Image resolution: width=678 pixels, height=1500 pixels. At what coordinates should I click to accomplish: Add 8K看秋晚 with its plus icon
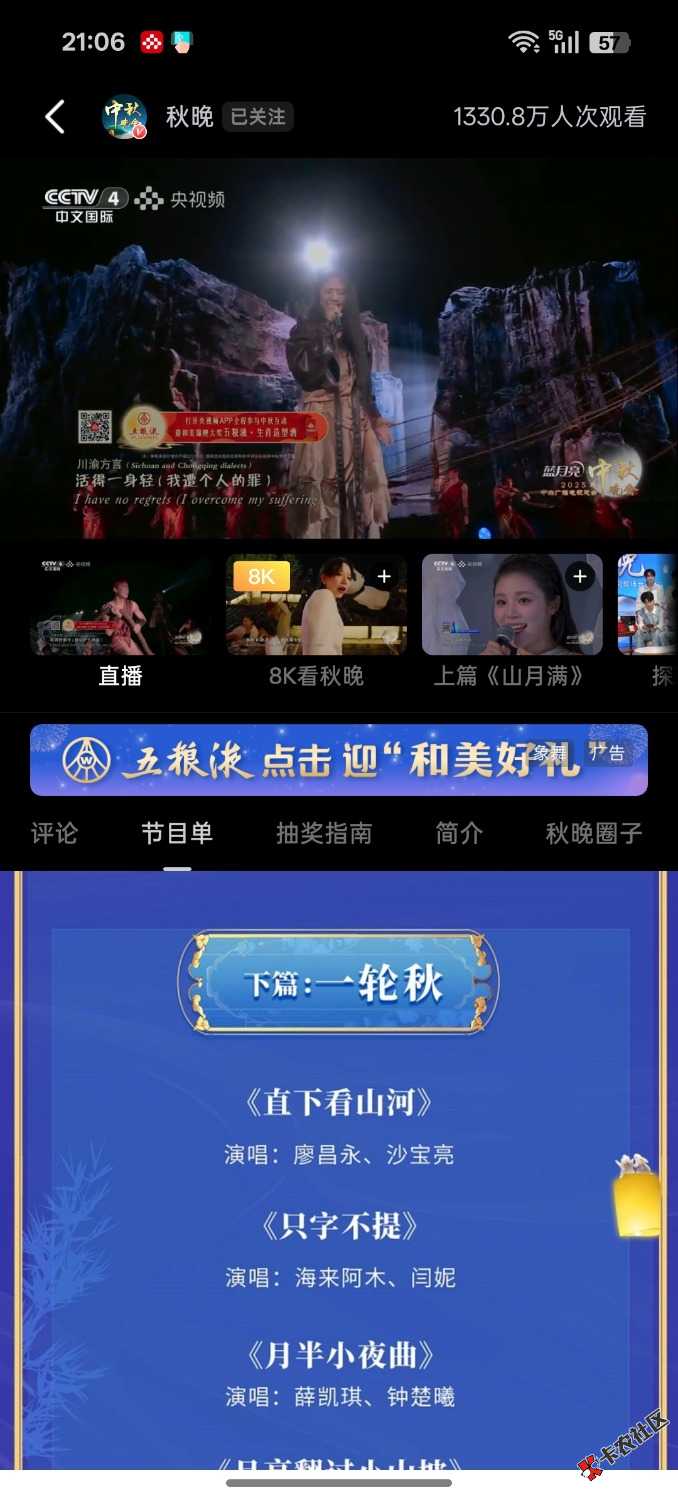click(383, 577)
